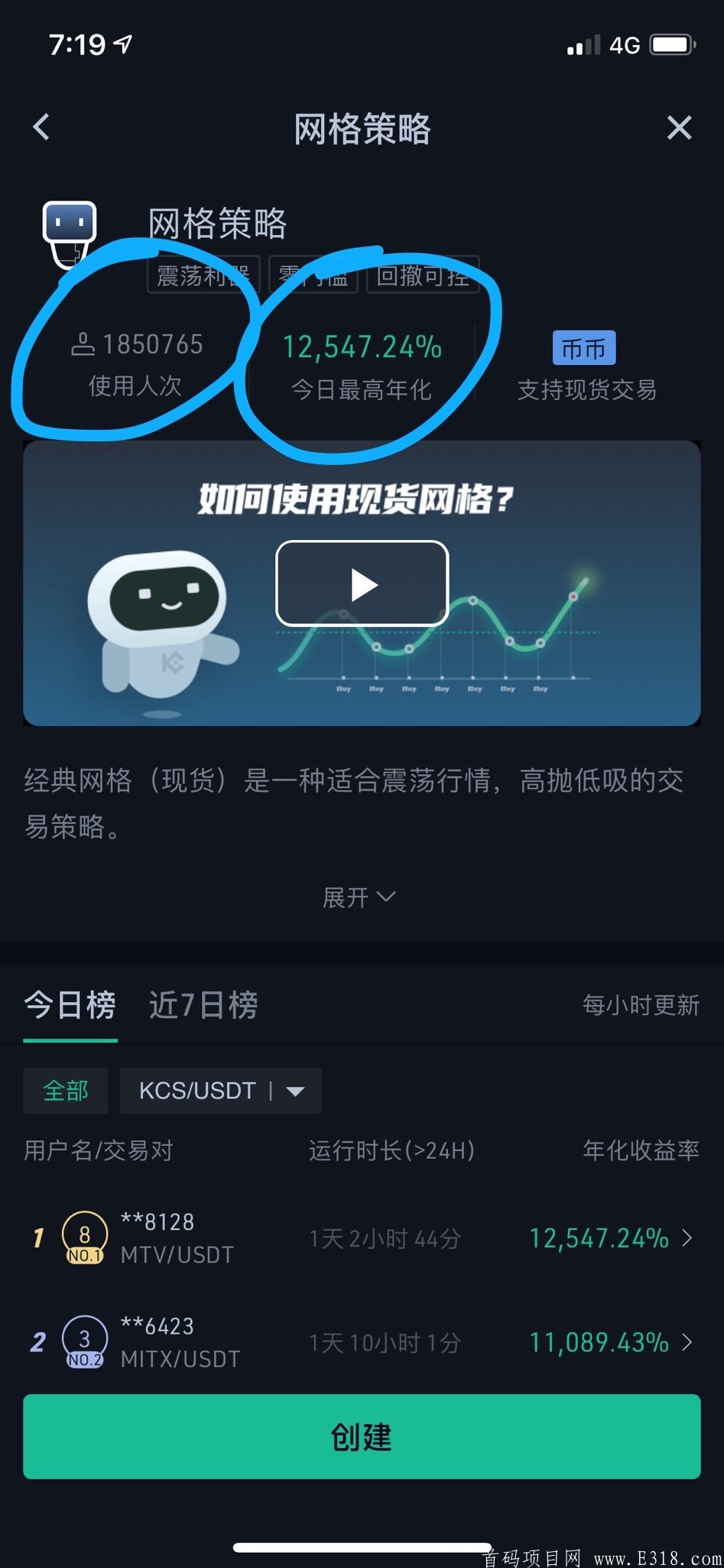Switch to the 近7日榜 tab
This screenshot has width=724, height=1568.
click(x=202, y=1005)
